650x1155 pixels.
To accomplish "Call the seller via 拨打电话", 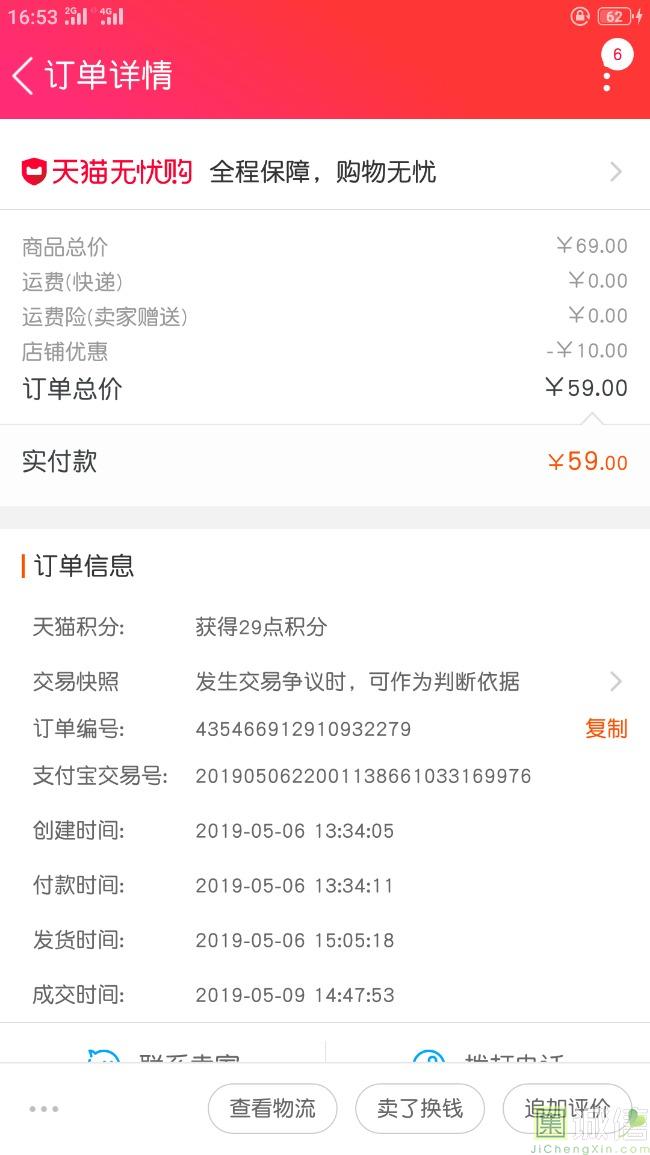I will [490, 1055].
